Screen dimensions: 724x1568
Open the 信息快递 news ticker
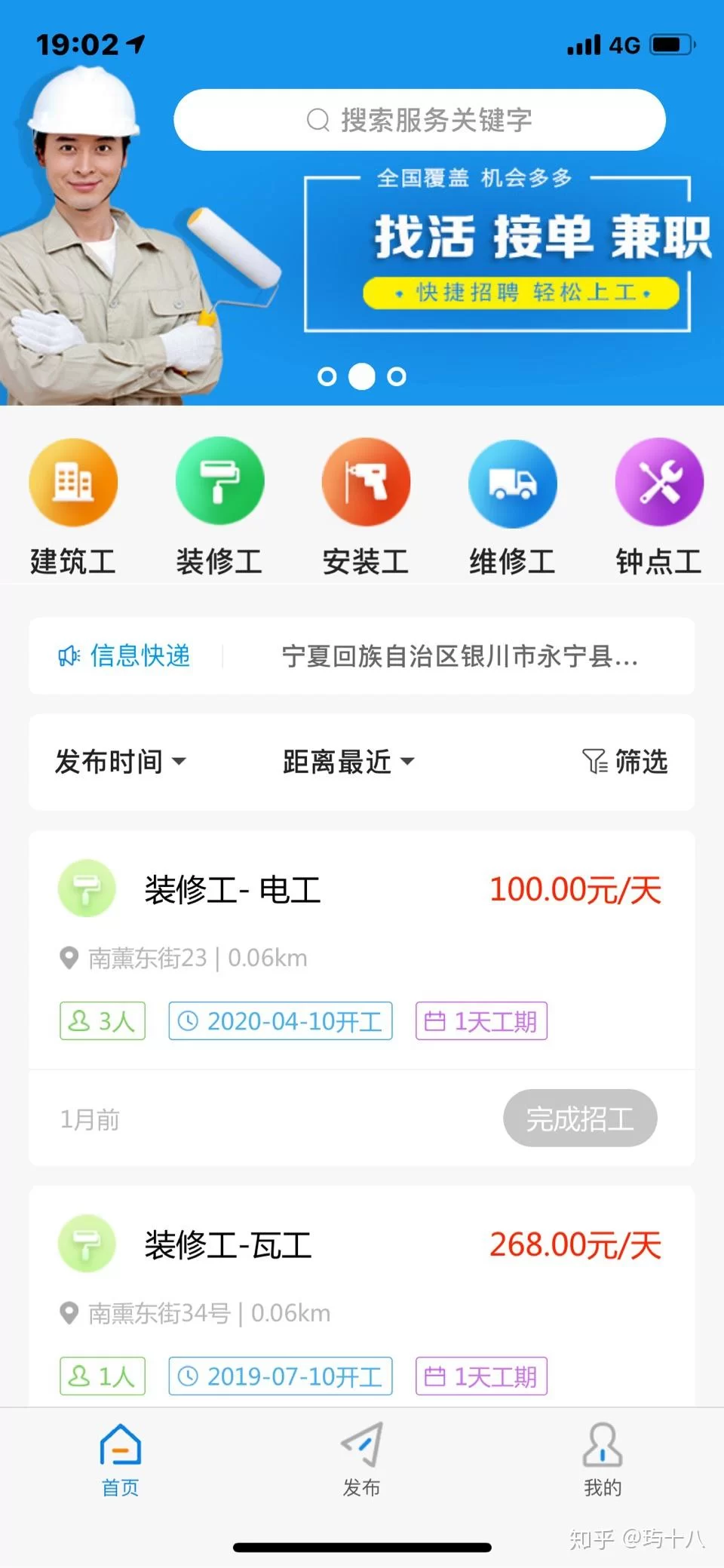362,656
